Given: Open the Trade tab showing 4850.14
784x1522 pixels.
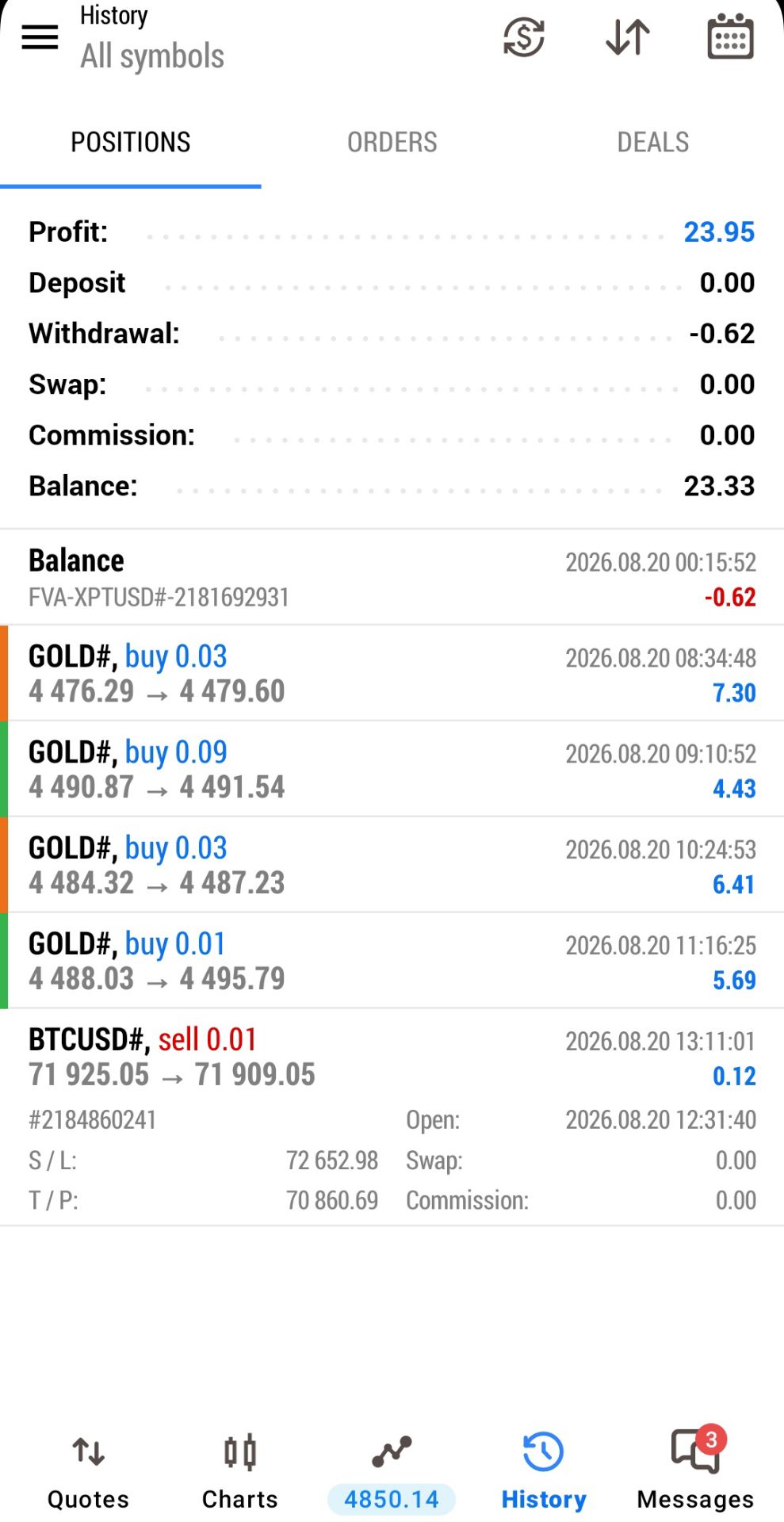Looking at the screenshot, I should coord(392,1472).
